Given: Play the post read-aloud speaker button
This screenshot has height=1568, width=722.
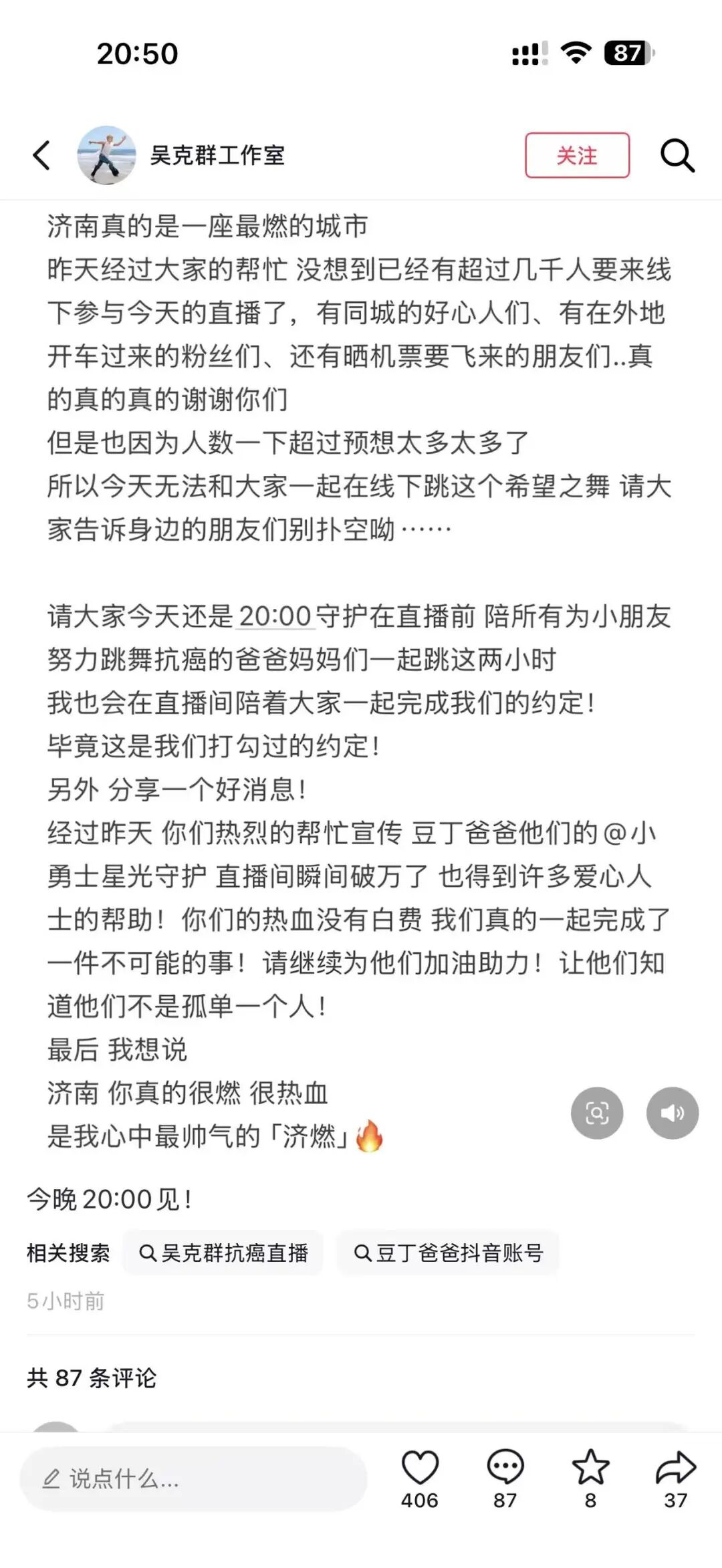Looking at the screenshot, I should [672, 1113].
